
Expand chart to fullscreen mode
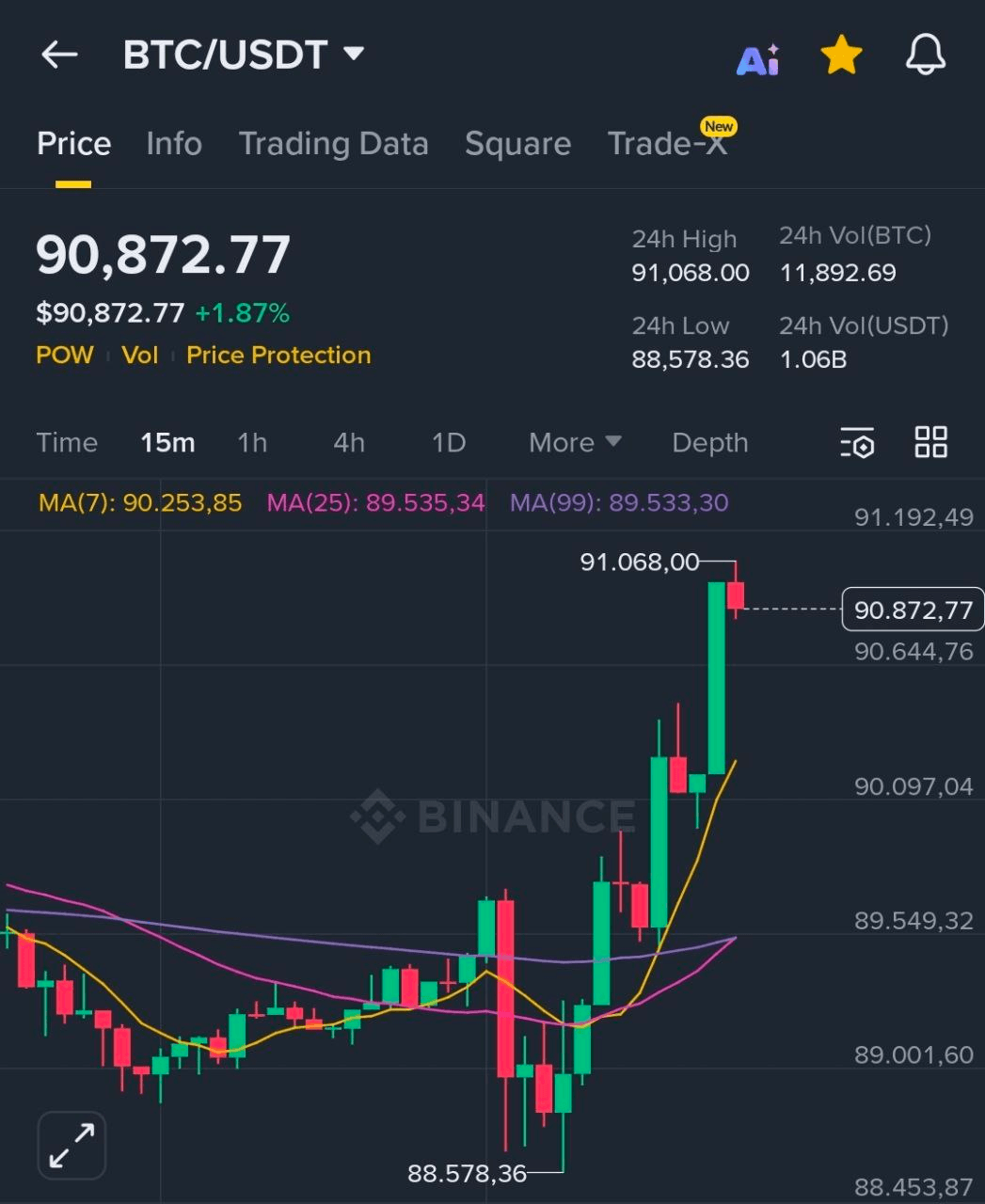(71, 1146)
